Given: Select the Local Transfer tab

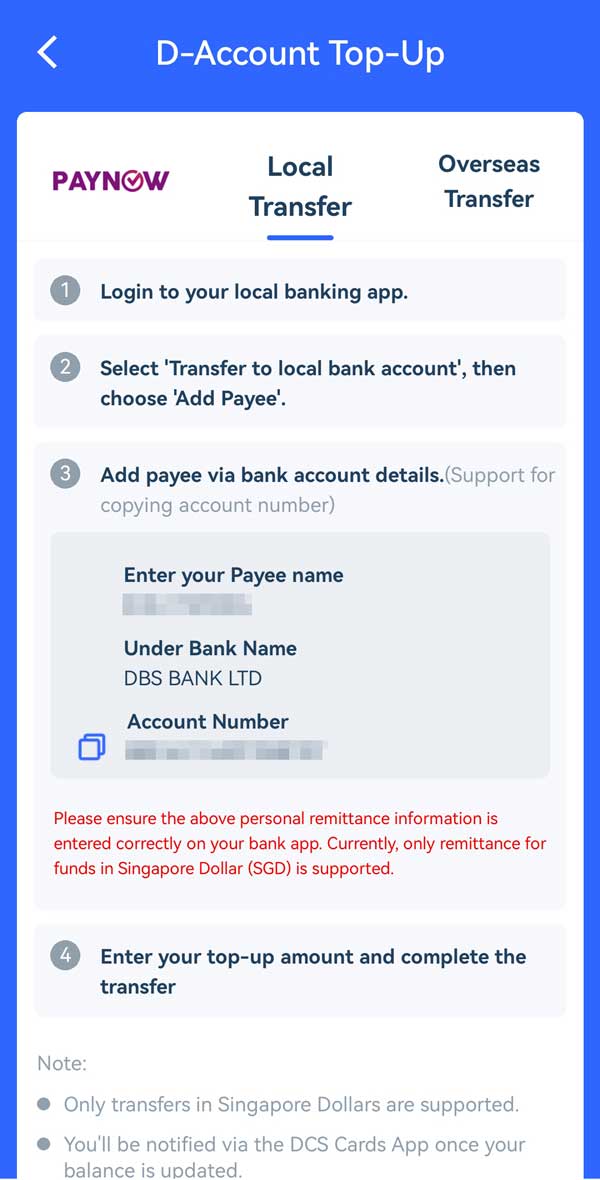Looking at the screenshot, I should [x=300, y=186].
